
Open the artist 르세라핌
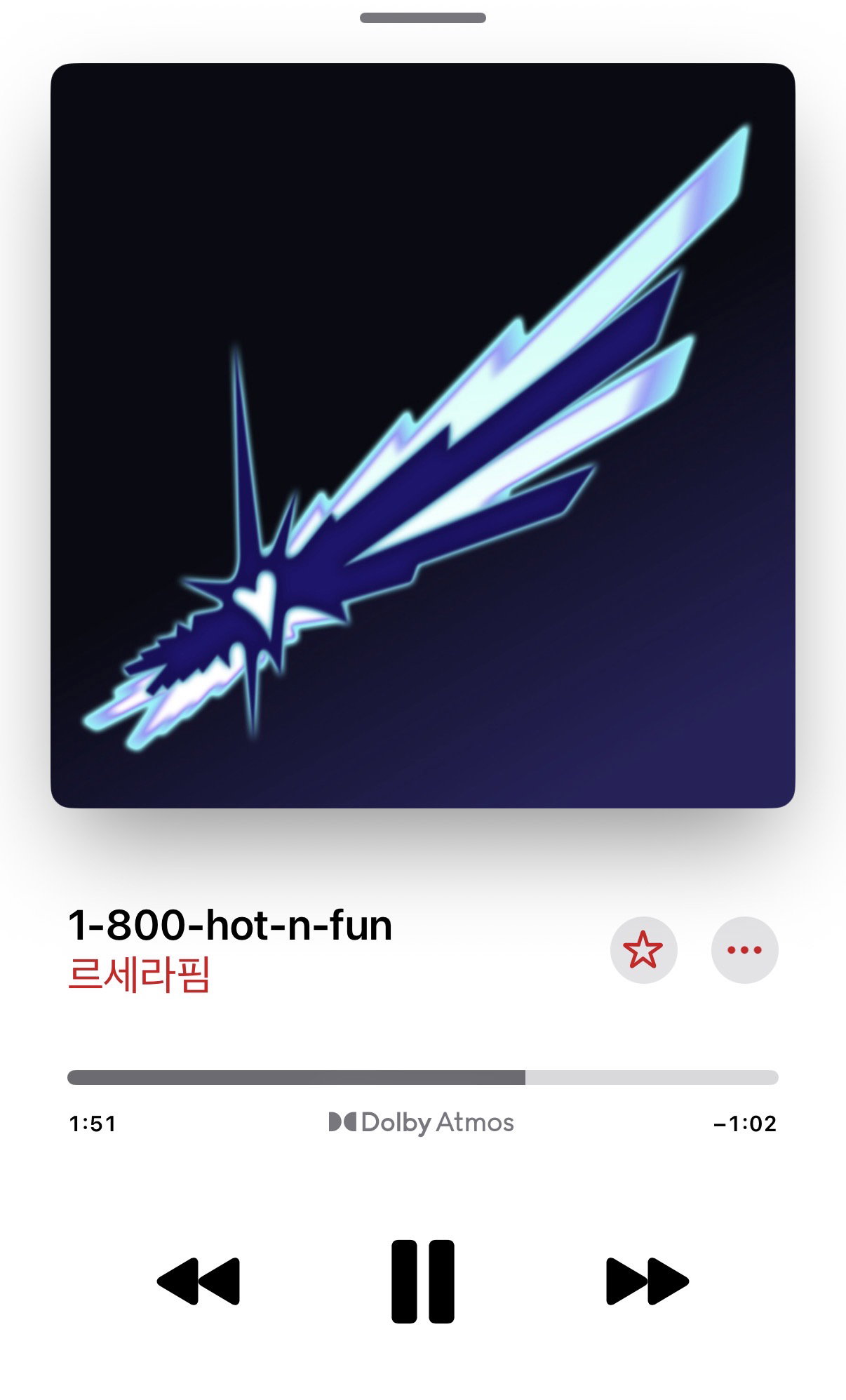139,975
